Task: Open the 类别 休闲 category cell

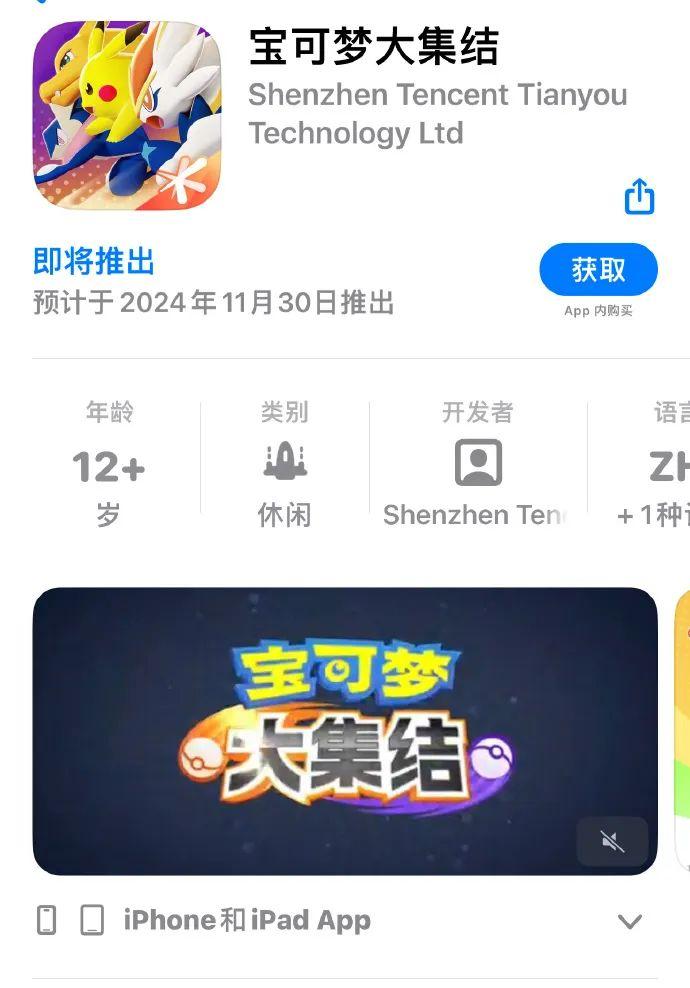Action: pos(285,464)
